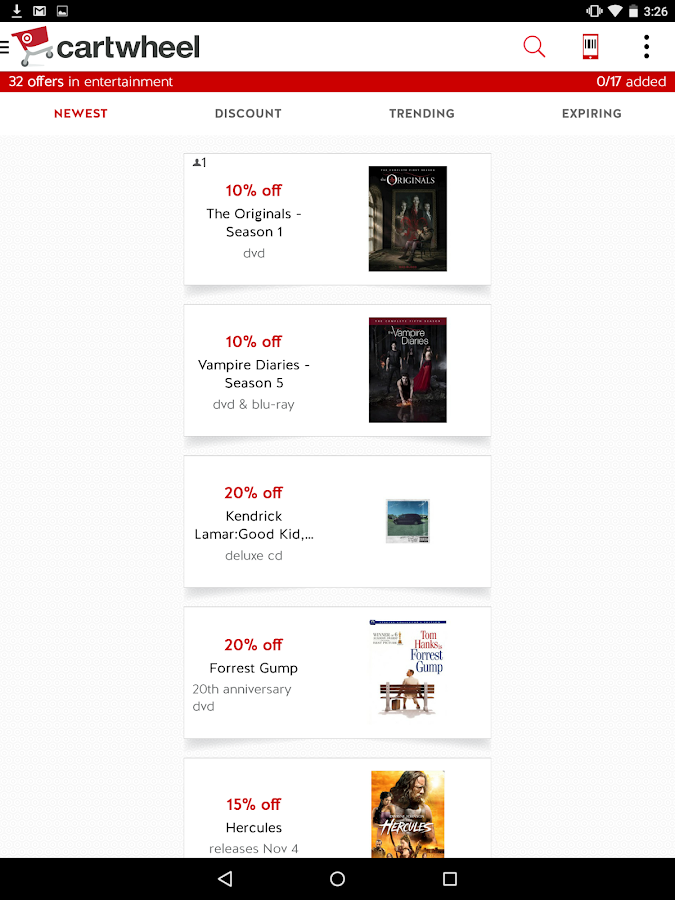Open the barcode scanner icon
Screen dimensions: 675x900
pyautogui.click(x=591, y=47)
